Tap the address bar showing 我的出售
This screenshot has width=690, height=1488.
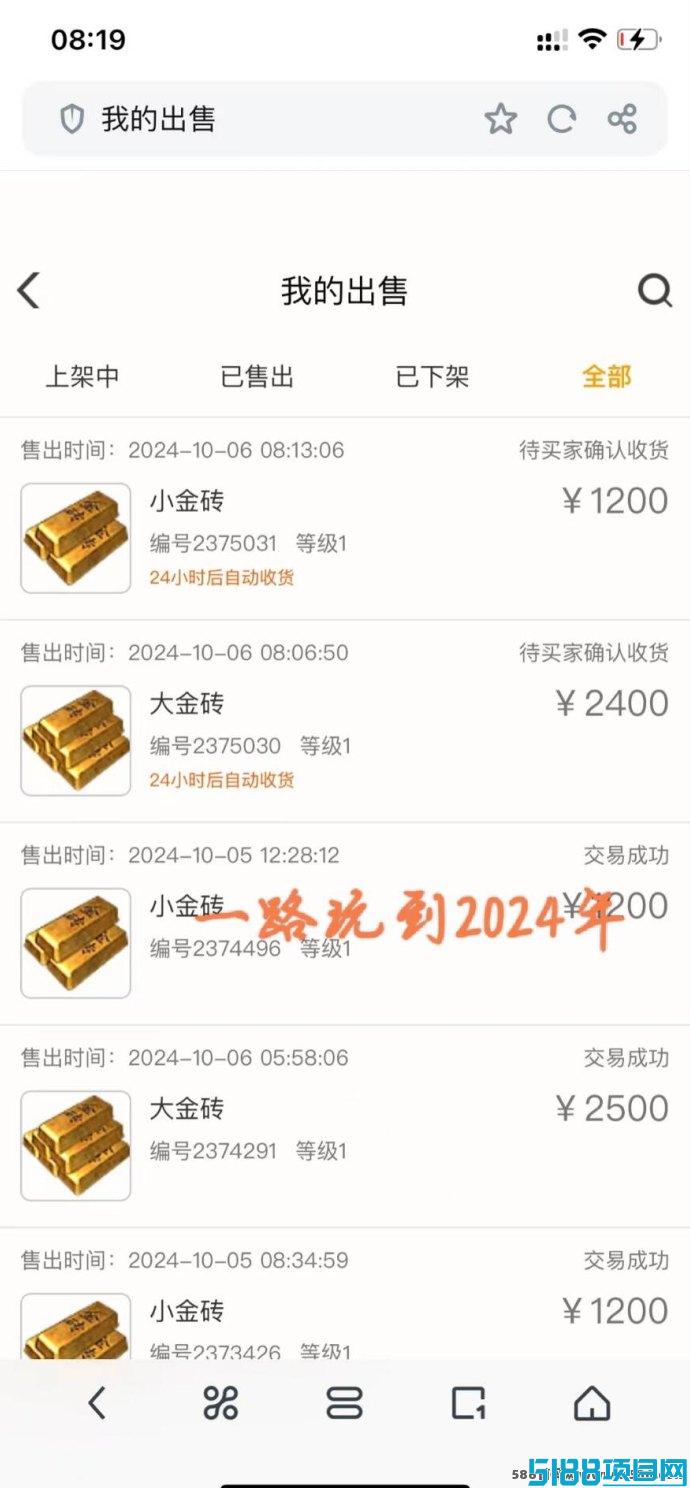(250, 120)
